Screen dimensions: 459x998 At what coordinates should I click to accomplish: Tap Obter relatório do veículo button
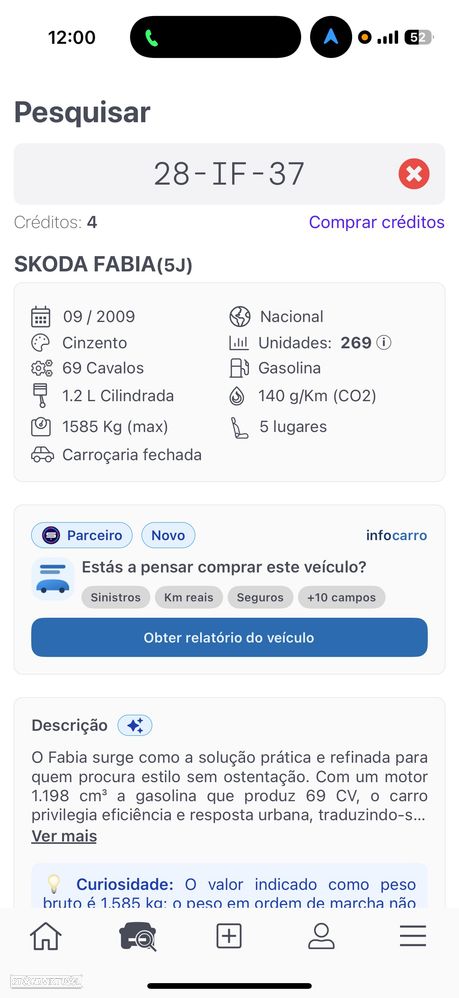229,637
